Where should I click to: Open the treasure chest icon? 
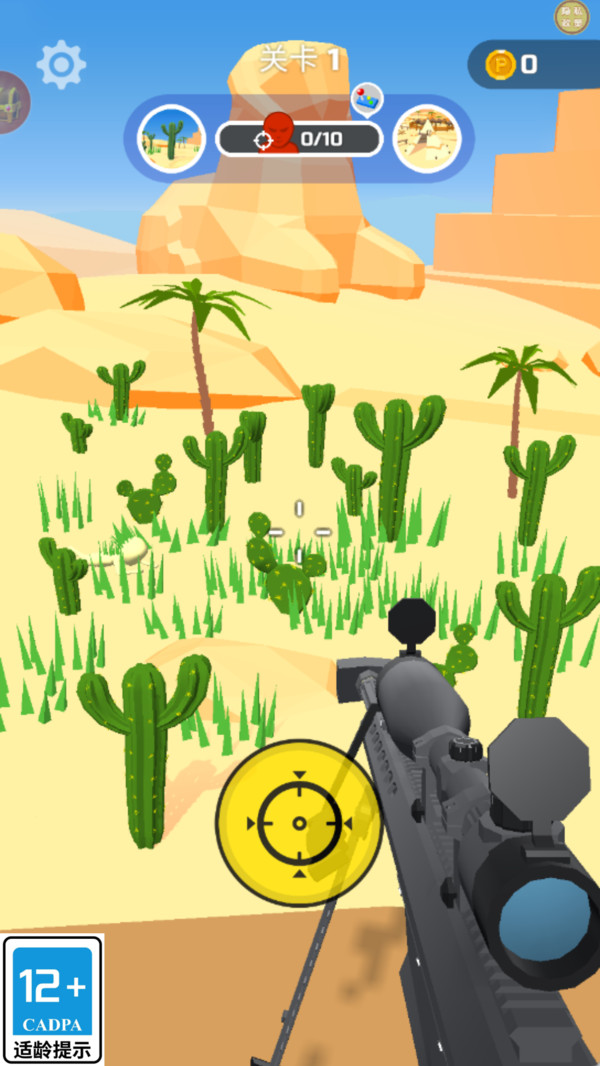coord(12,102)
